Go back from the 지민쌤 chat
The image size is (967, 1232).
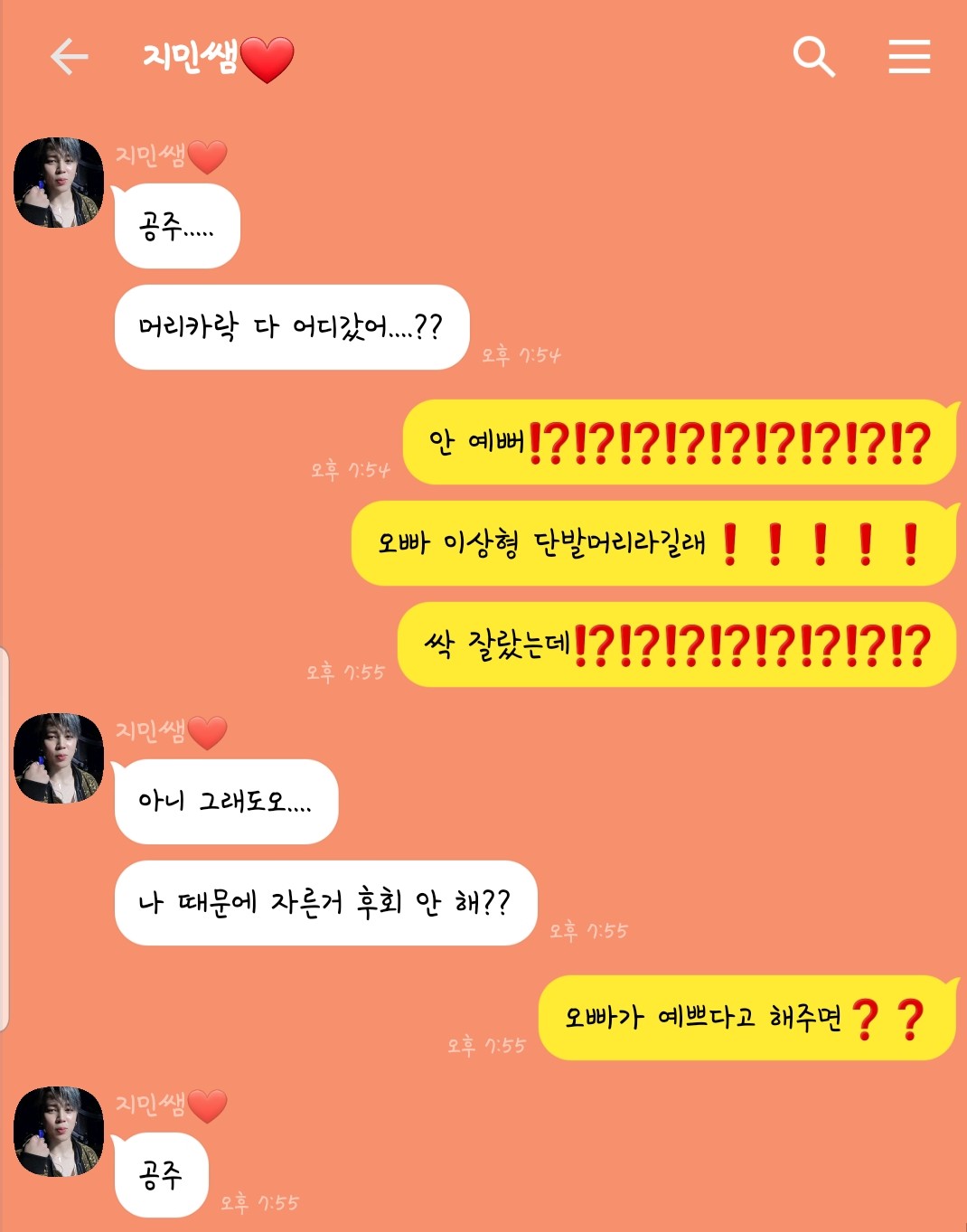(70, 57)
